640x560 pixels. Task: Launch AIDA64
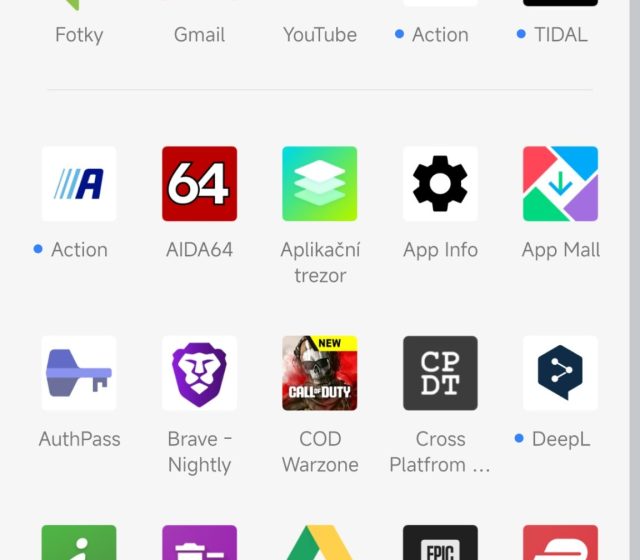pyautogui.click(x=200, y=184)
